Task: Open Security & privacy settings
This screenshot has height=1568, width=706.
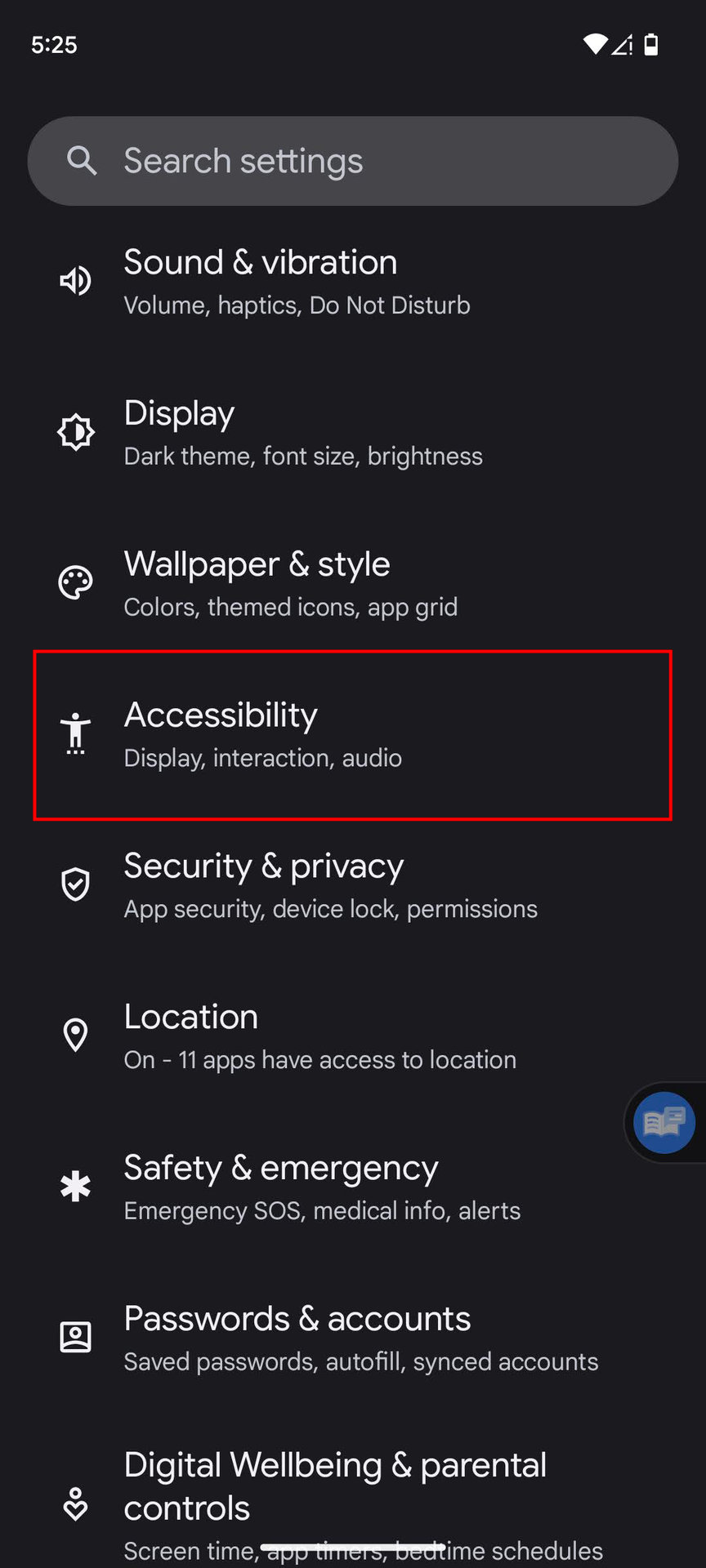Action: point(353,886)
